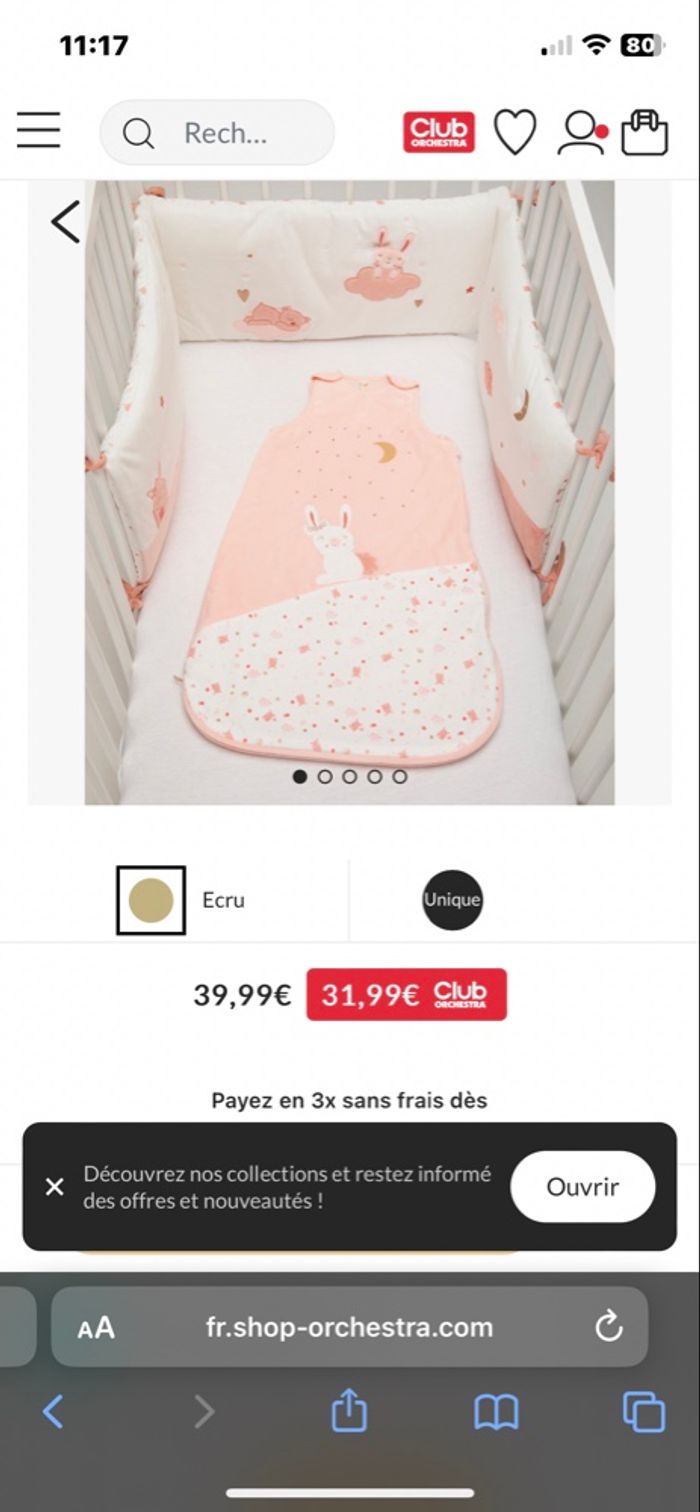Select the Ecru color swatch
Image resolution: width=700 pixels, height=1512 pixels.
(151, 900)
